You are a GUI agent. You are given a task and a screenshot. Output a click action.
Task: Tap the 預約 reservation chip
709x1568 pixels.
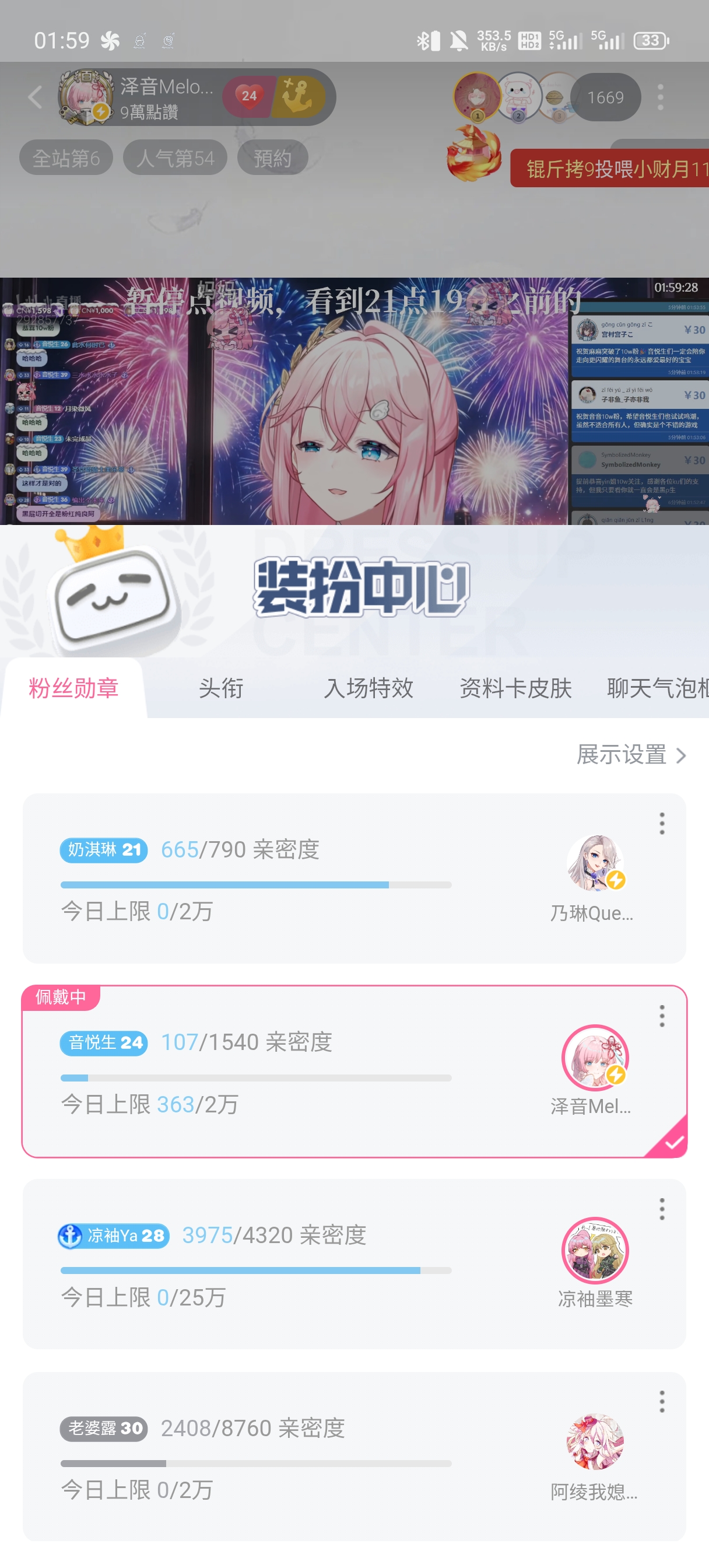[x=272, y=158]
